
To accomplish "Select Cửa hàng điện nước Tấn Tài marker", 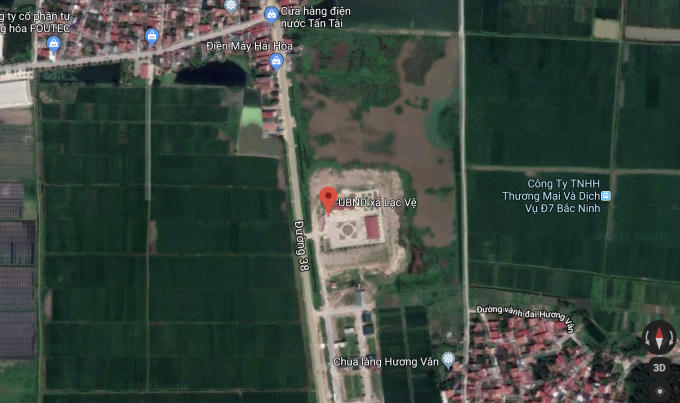I will click(272, 13).
